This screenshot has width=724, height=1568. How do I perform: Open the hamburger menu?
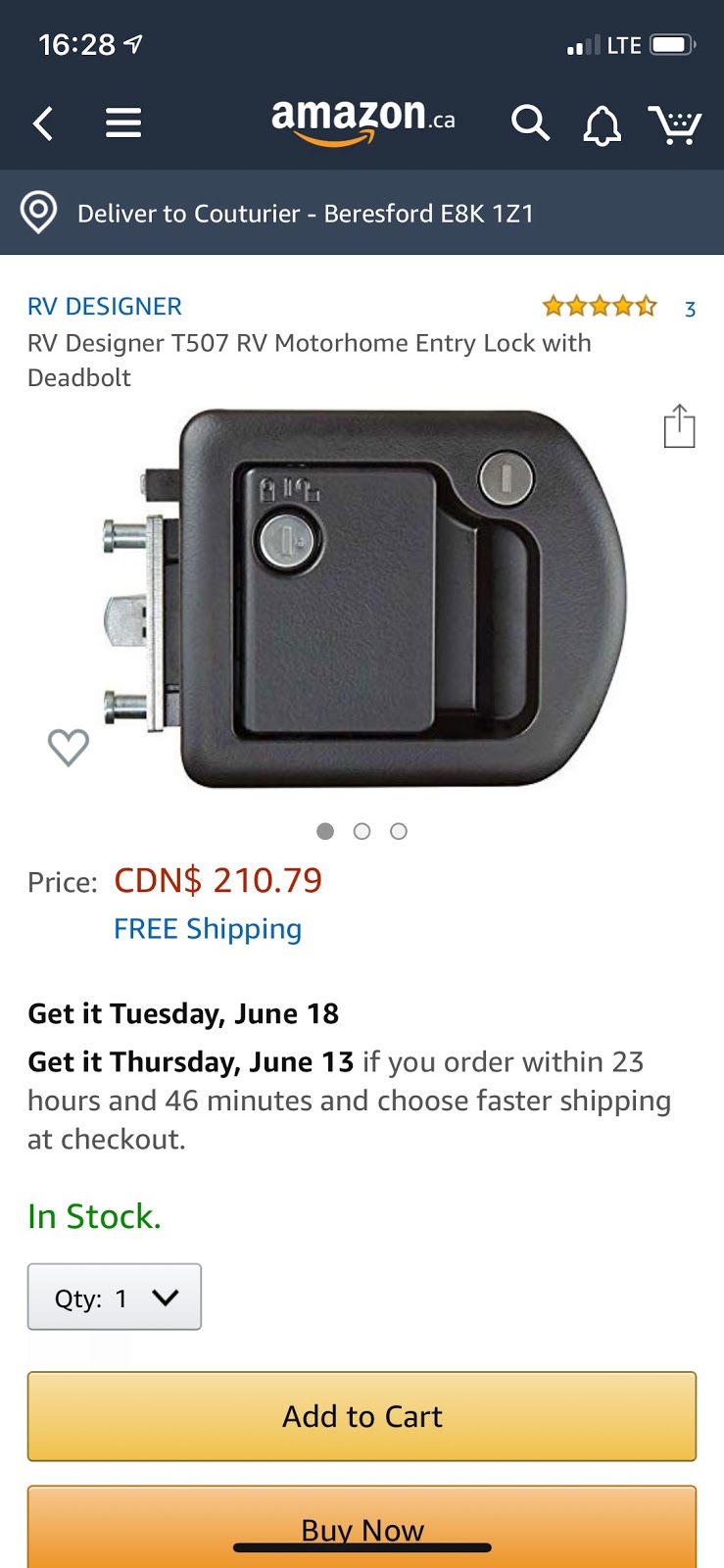click(123, 123)
